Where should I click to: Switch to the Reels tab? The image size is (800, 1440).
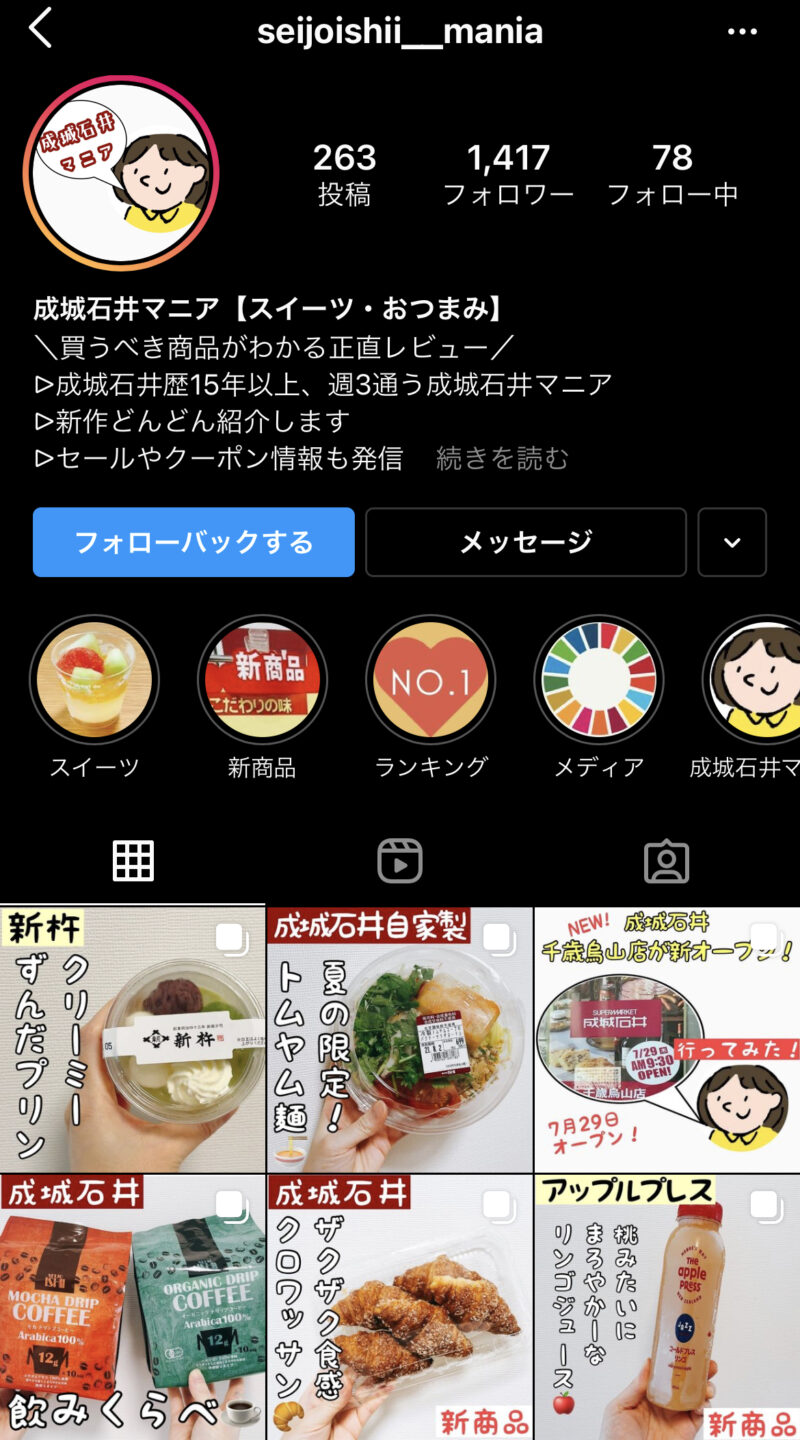pyautogui.click(x=400, y=860)
